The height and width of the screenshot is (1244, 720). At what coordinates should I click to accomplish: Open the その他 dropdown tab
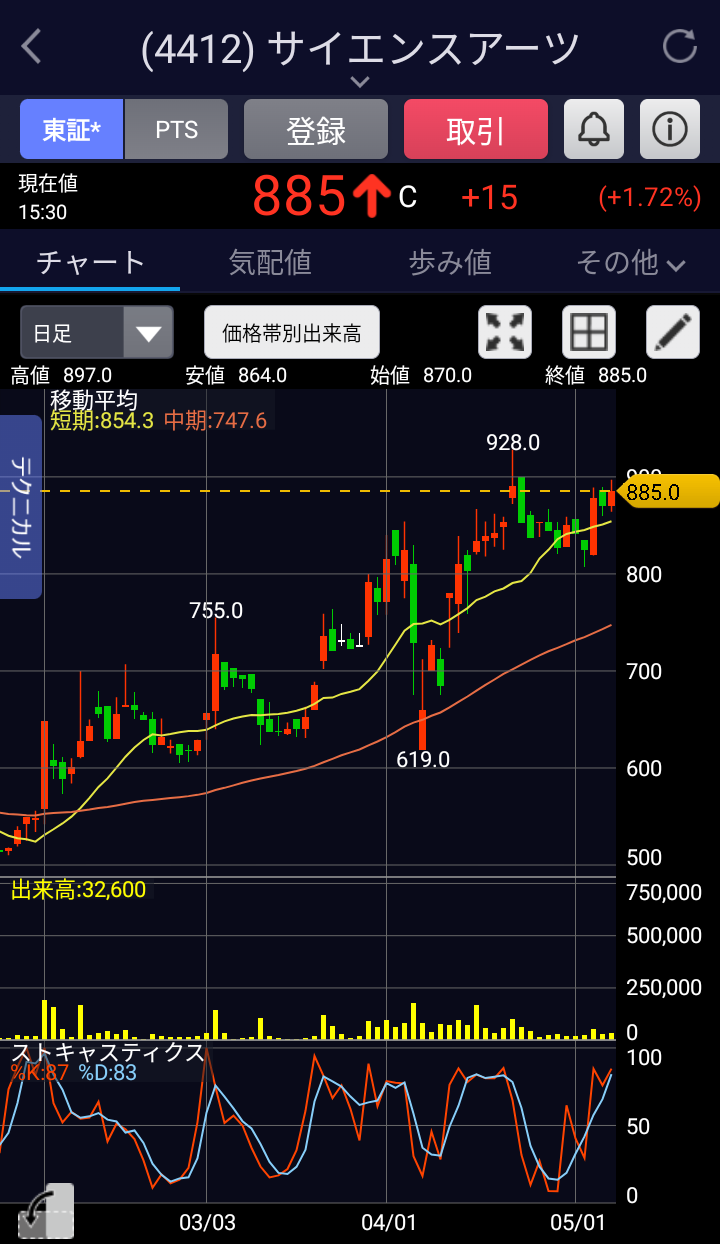tap(630, 263)
